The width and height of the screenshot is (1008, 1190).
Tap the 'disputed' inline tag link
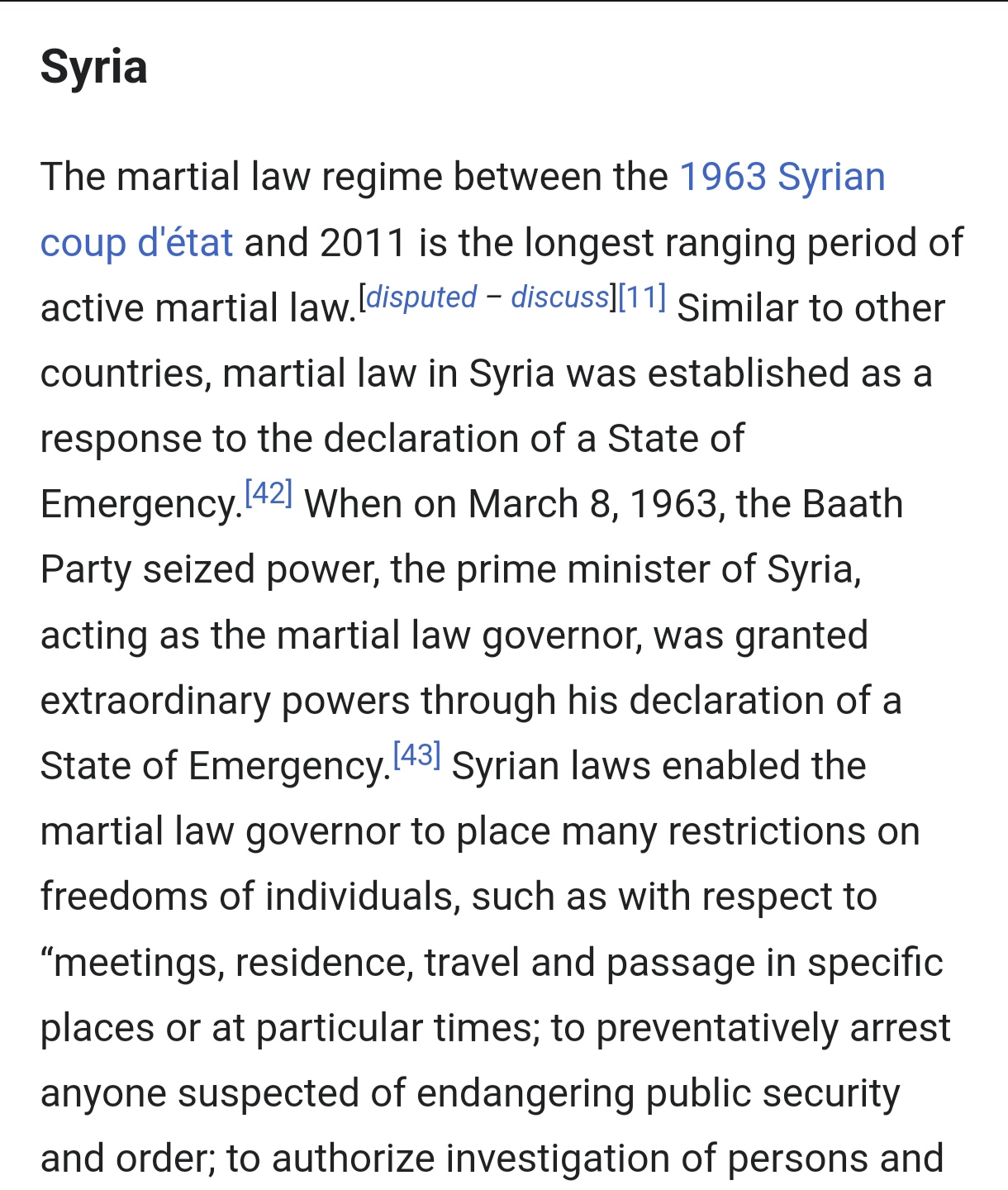click(421, 297)
